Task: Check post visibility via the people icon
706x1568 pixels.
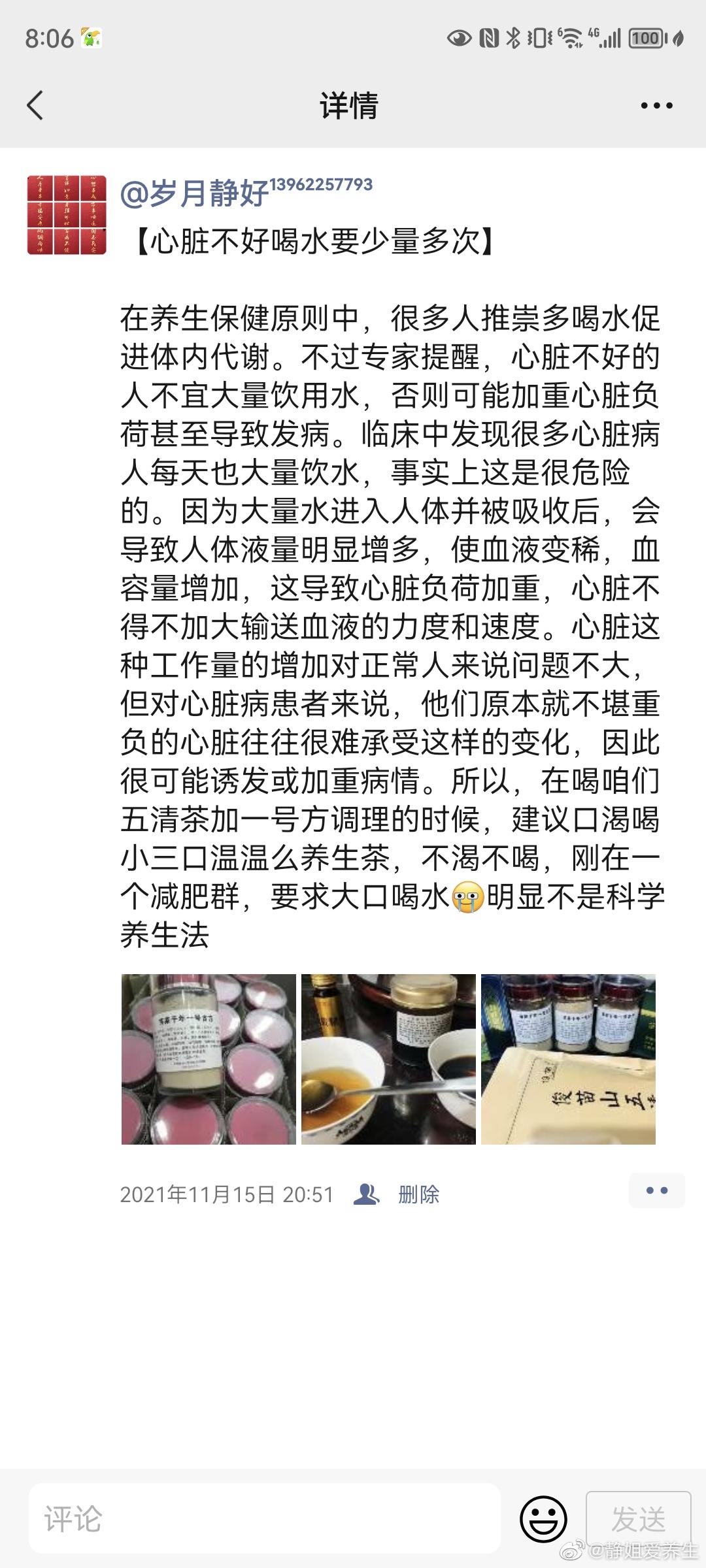Action: (x=366, y=1194)
